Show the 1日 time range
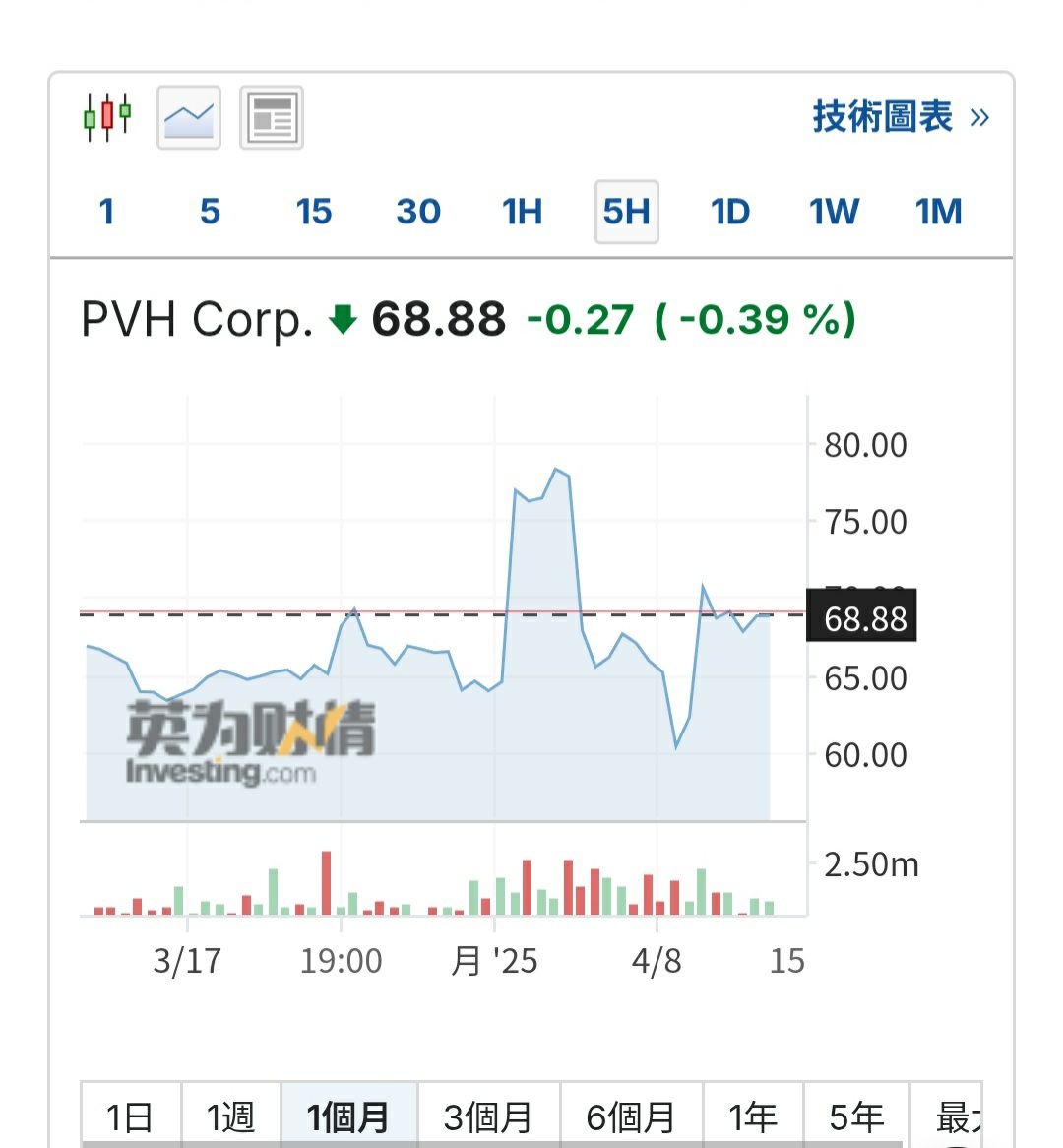Image resolution: width=1063 pixels, height=1148 pixels. [x=131, y=1117]
